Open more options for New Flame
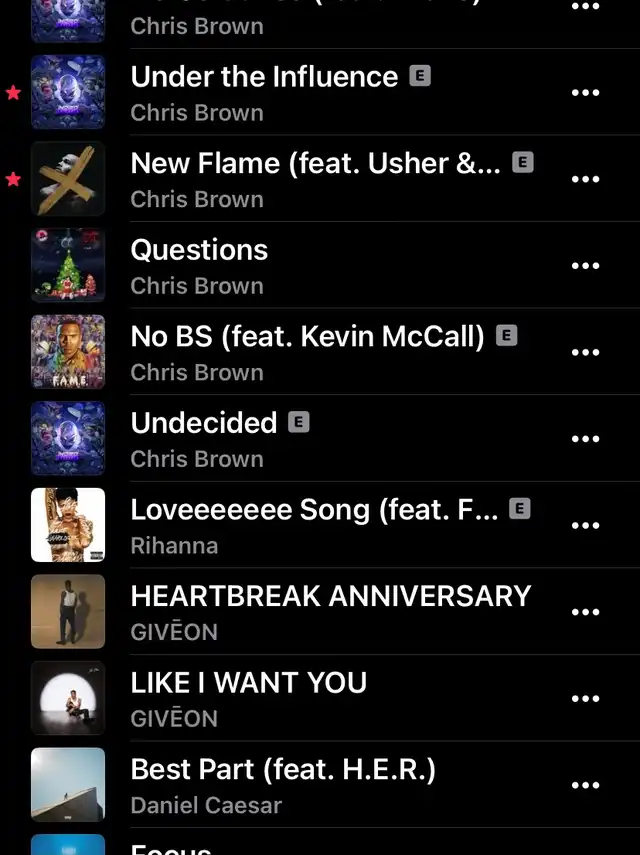The image size is (640, 855). [x=585, y=180]
